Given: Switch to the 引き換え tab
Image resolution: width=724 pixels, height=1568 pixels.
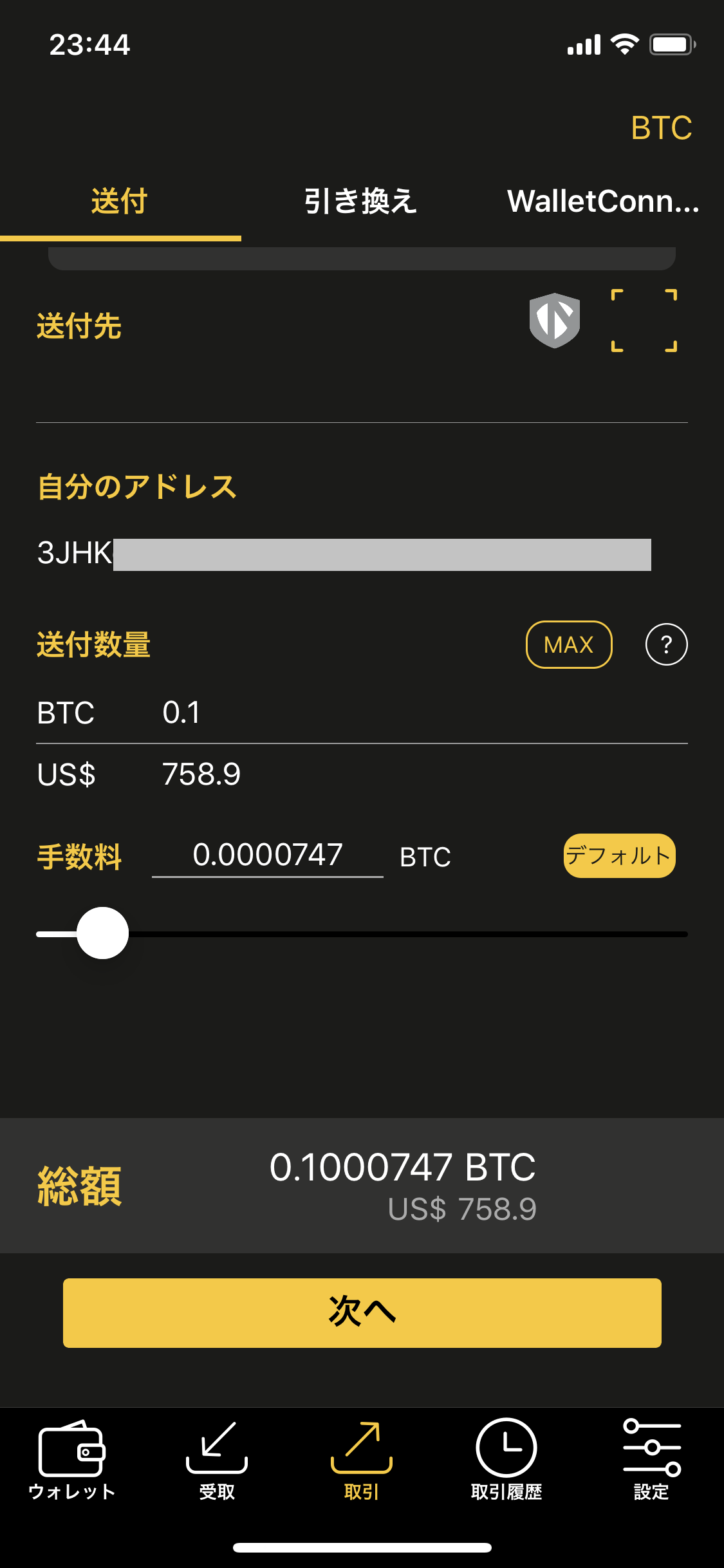Looking at the screenshot, I should click(361, 201).
